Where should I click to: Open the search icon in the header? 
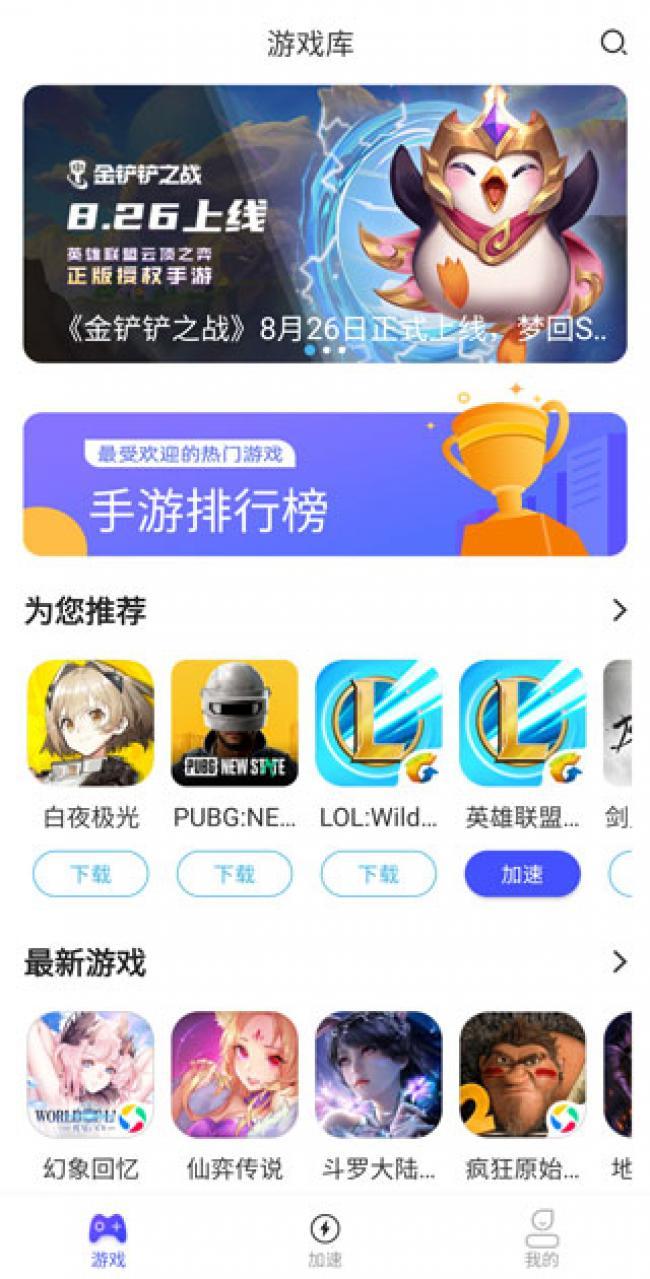click(x=612, y=42)
